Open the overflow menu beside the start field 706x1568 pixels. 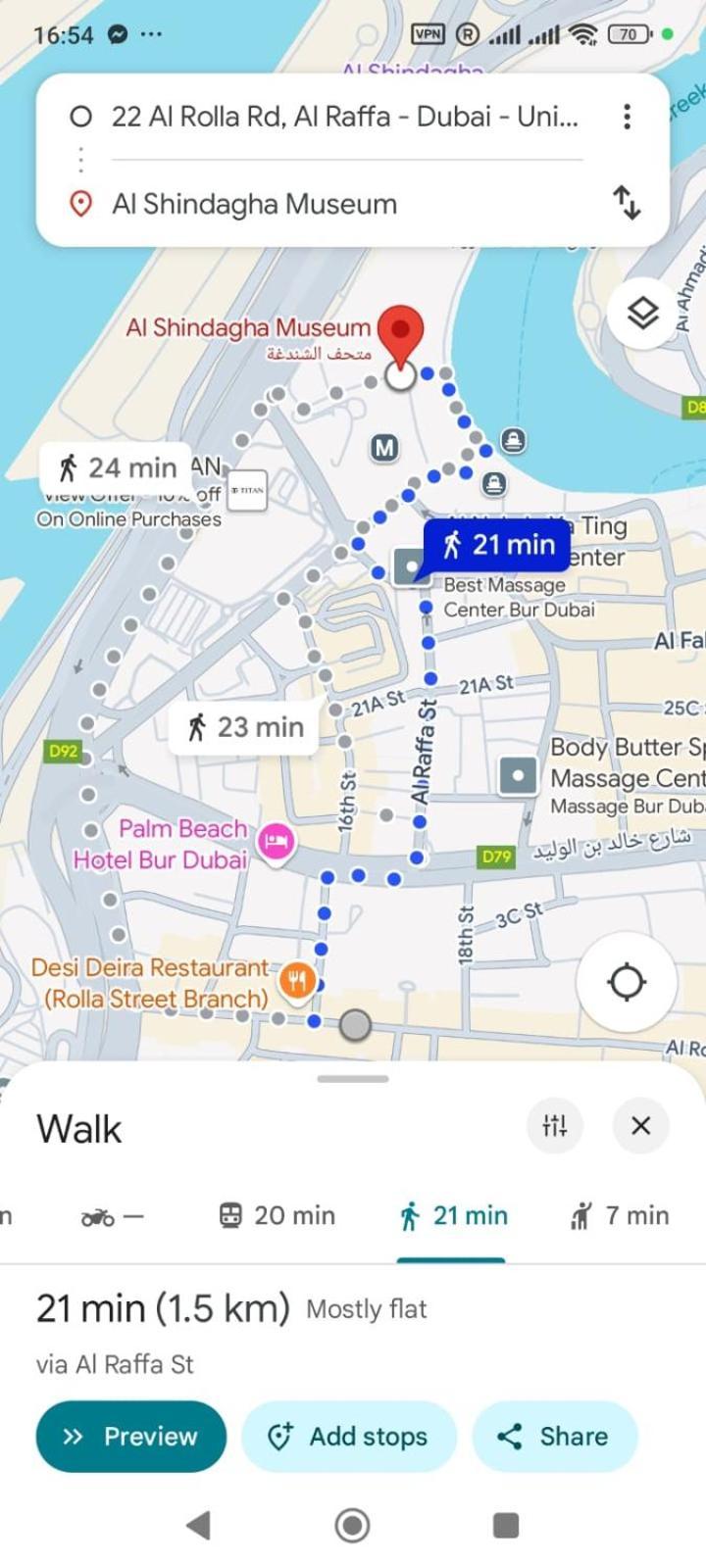point(627,118)
